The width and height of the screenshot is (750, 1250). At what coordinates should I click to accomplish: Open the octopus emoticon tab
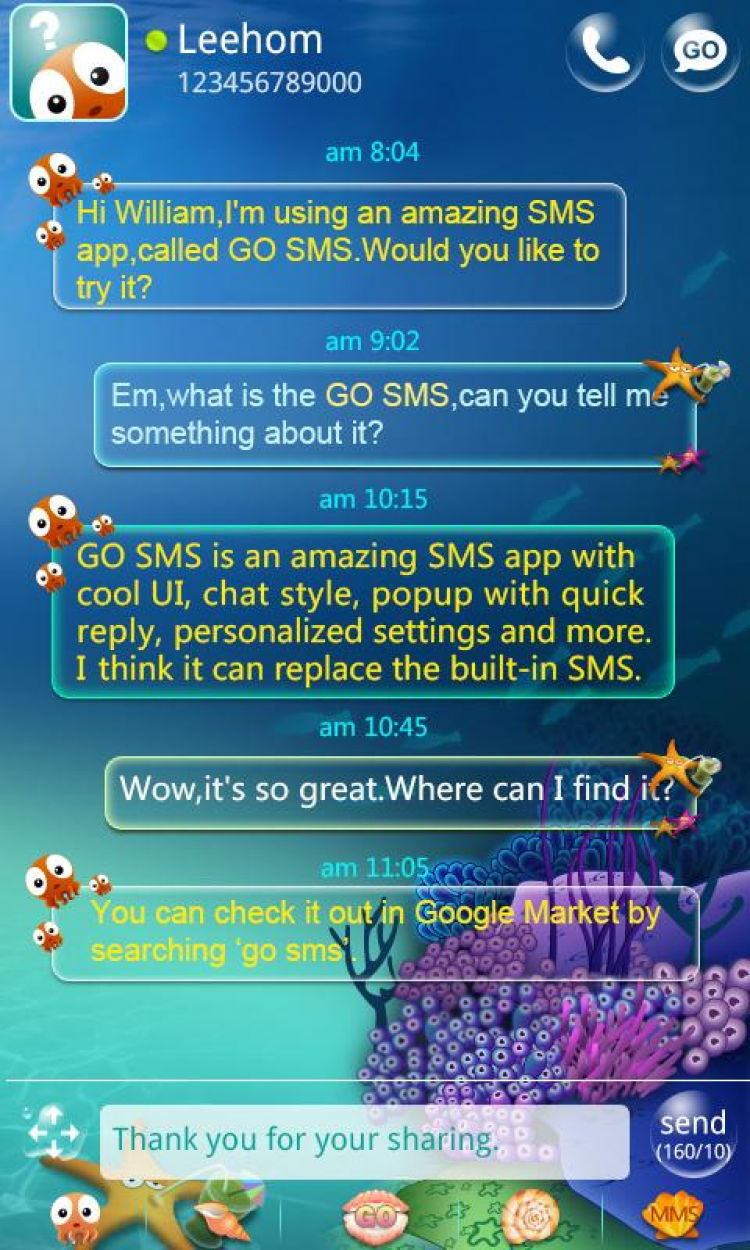click(x=75, y=1217)
